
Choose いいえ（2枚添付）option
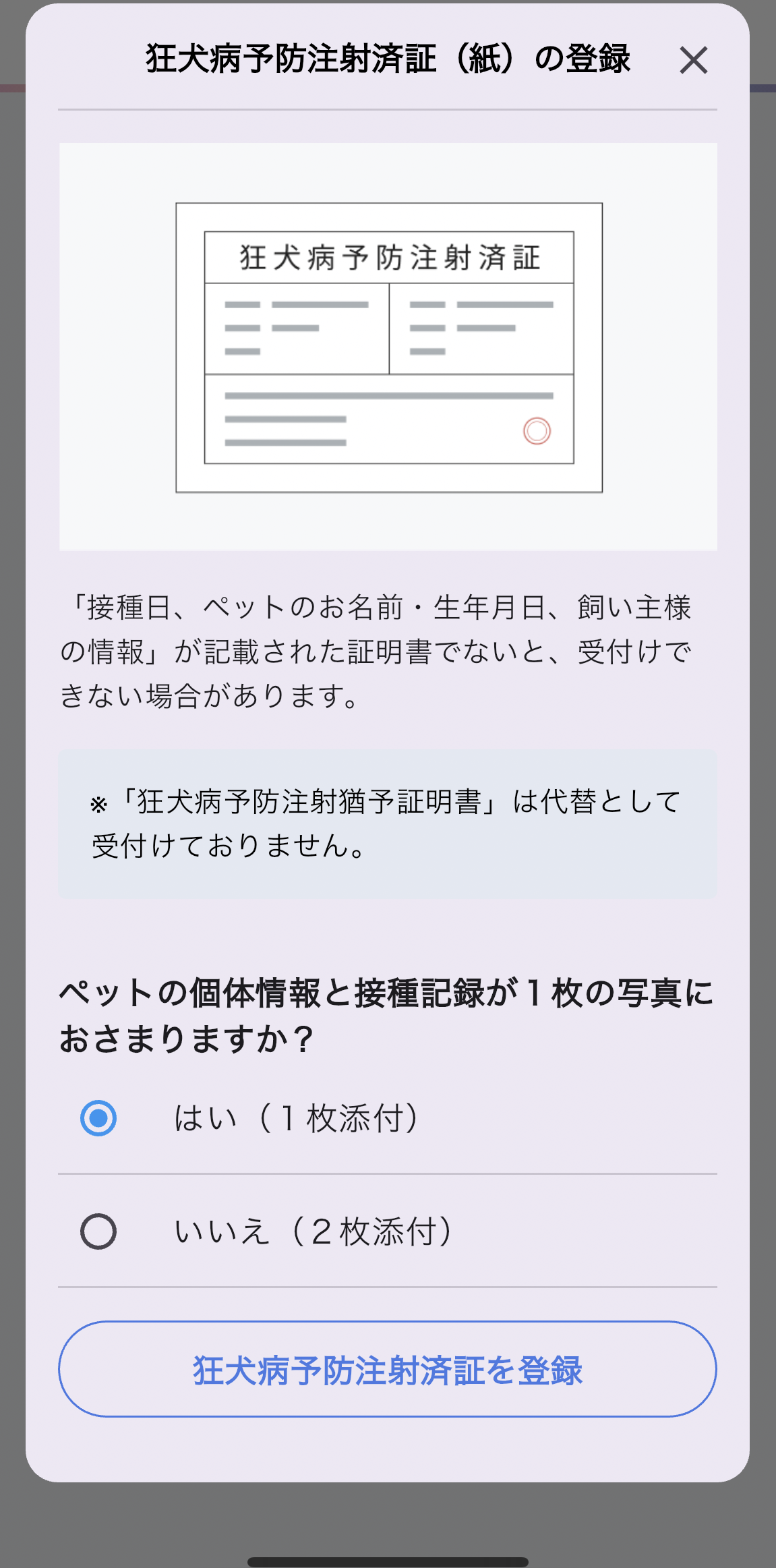[99, 1231]
